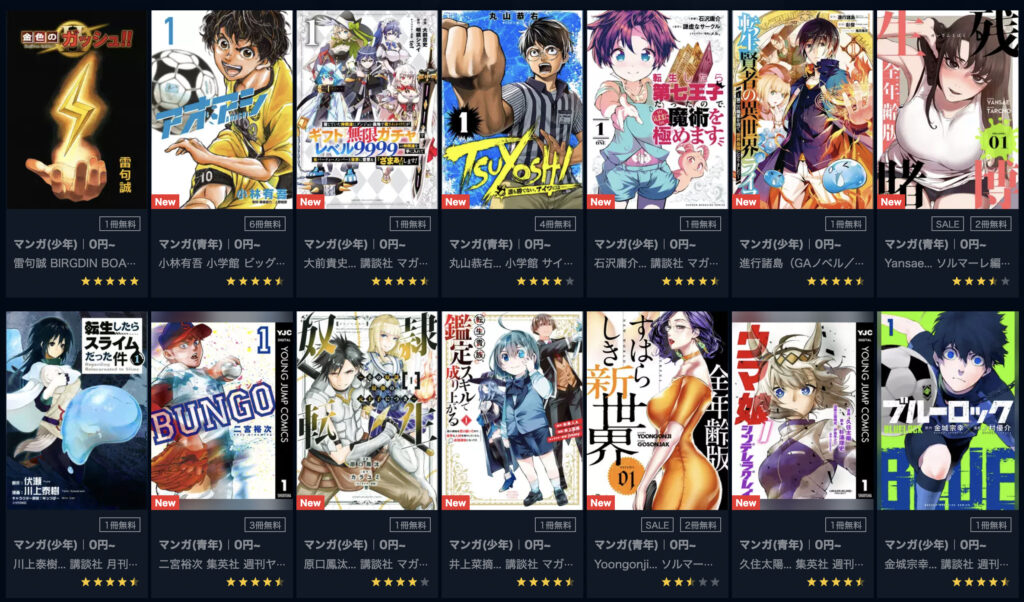This screenshot has height=602, width=1024.
Task: Open the 鑑定スキル manga by 井上菜摘
Action: pyautogui.click(x=512, y=409)
